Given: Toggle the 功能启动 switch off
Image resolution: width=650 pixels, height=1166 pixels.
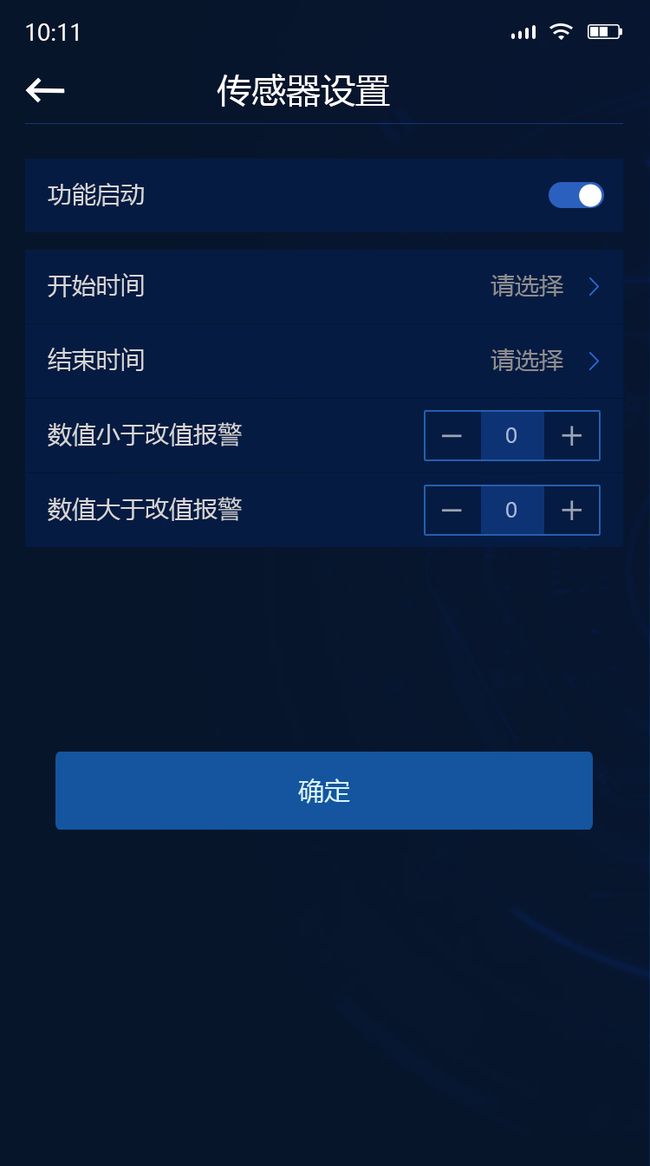Looking at the screenshot, I should [576, 196].
